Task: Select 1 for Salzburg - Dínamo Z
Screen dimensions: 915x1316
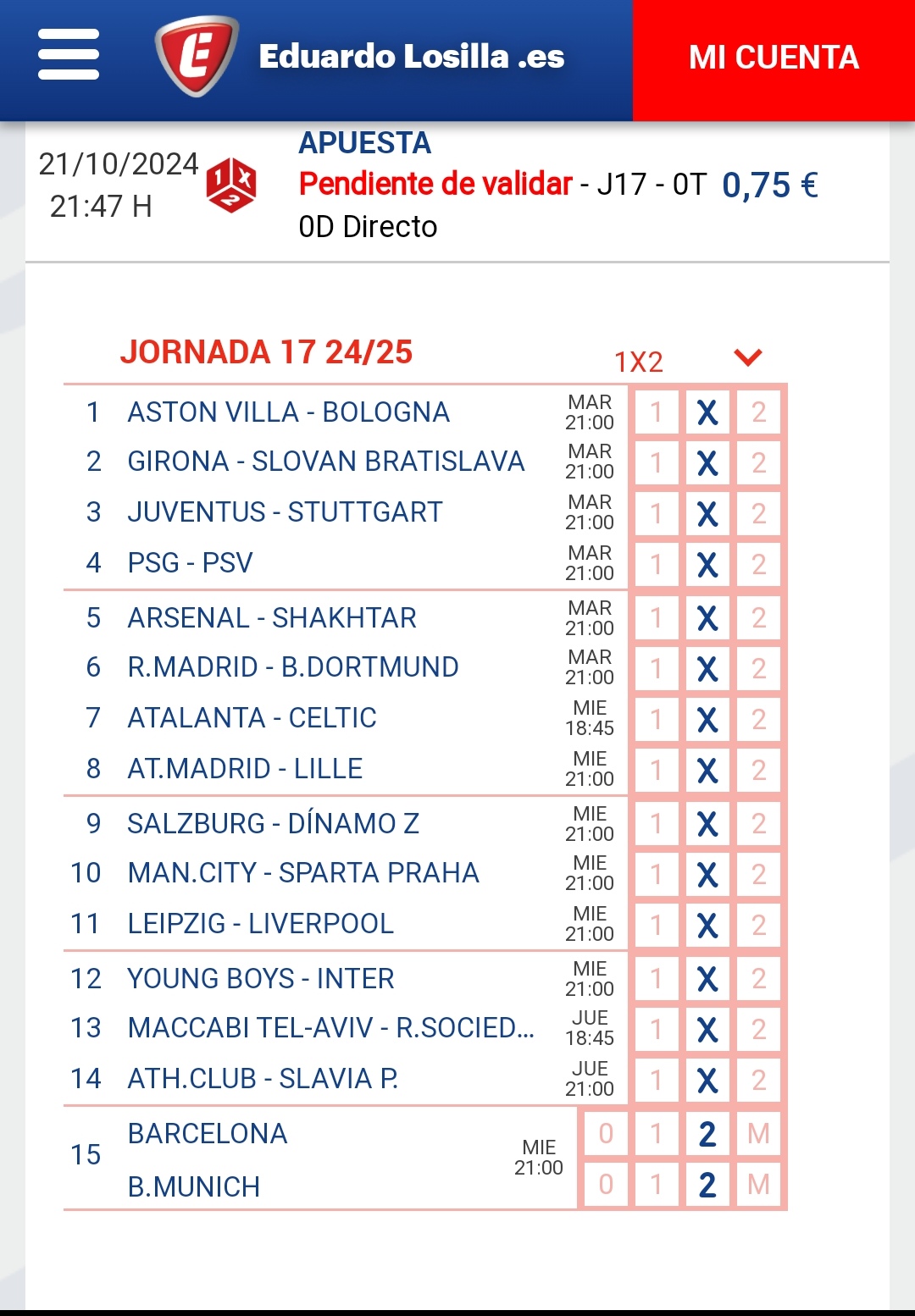Action: (x=656, y=824)
